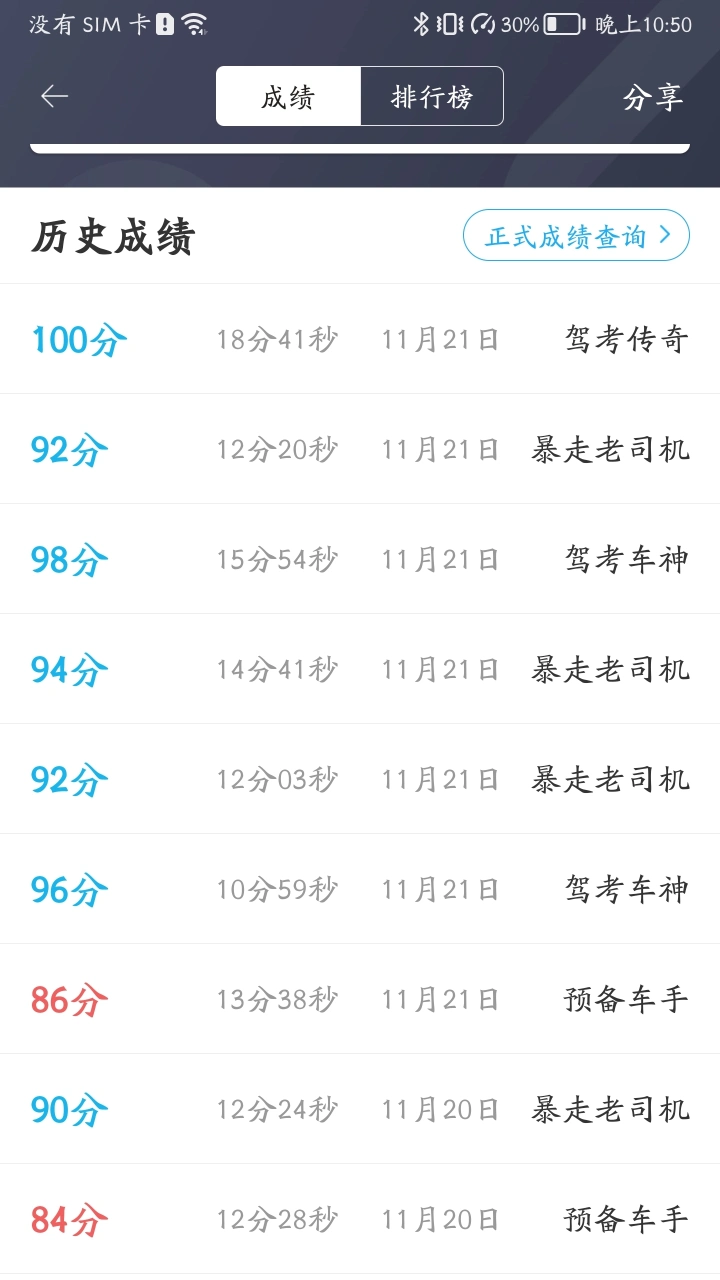Open 正式成绩查询 link

pyautogui.click(x=576, y=236)
